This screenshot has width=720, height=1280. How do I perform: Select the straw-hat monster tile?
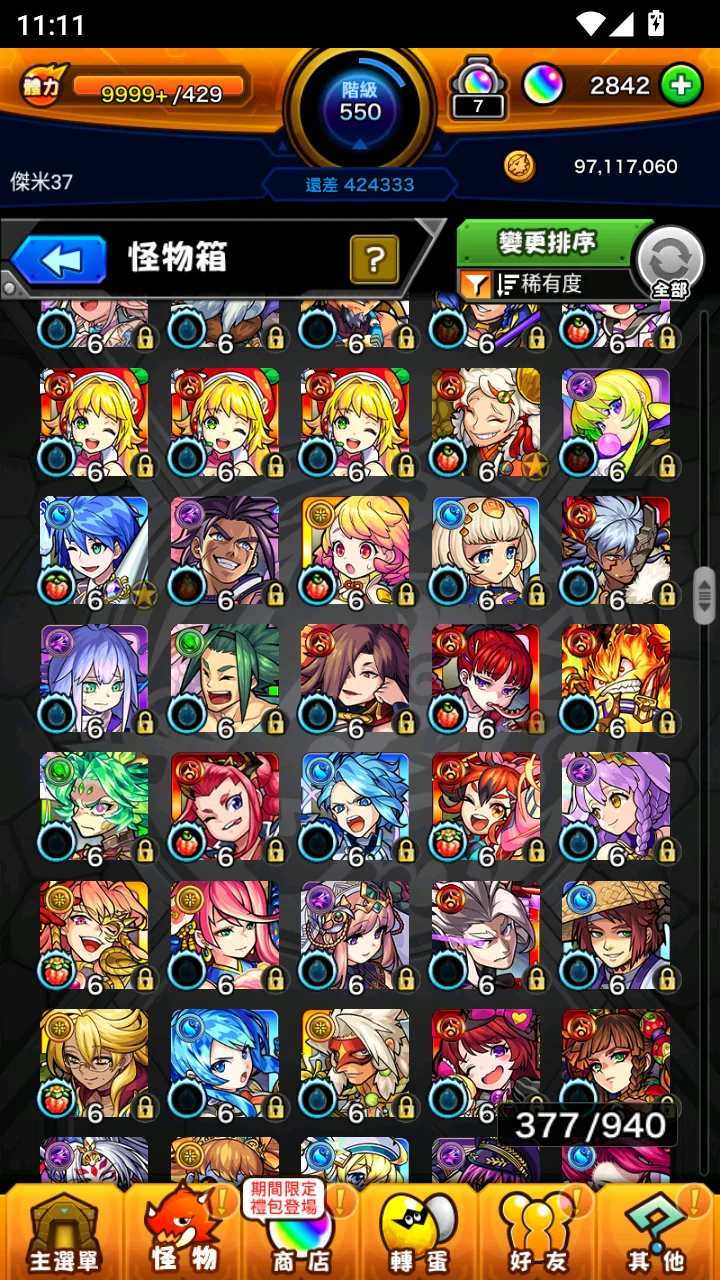[x=616, y=936]
